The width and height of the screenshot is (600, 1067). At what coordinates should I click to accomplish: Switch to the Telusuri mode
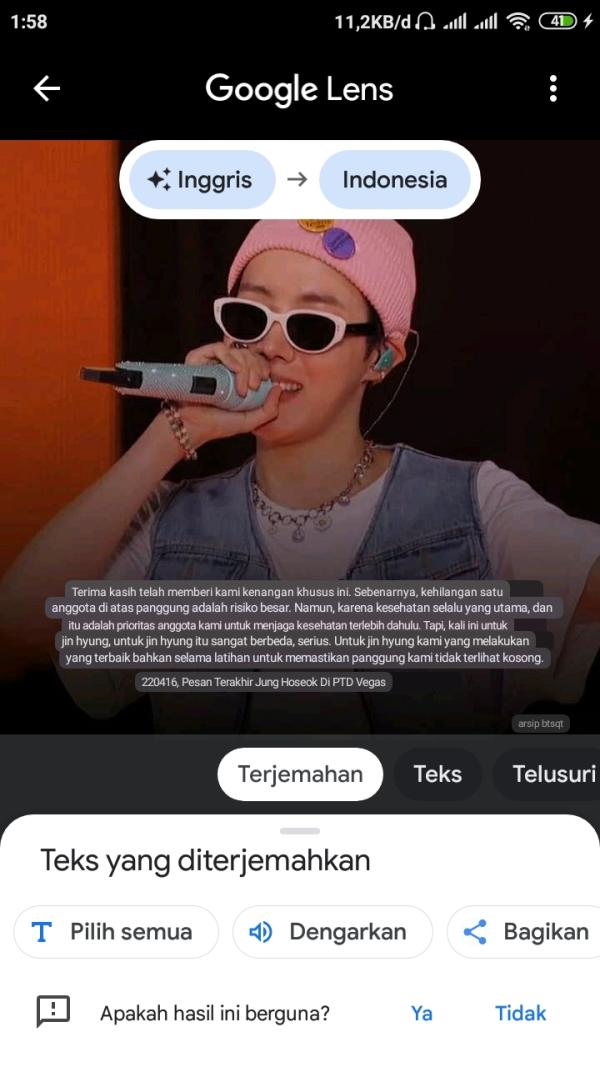(x=553, y=774)
